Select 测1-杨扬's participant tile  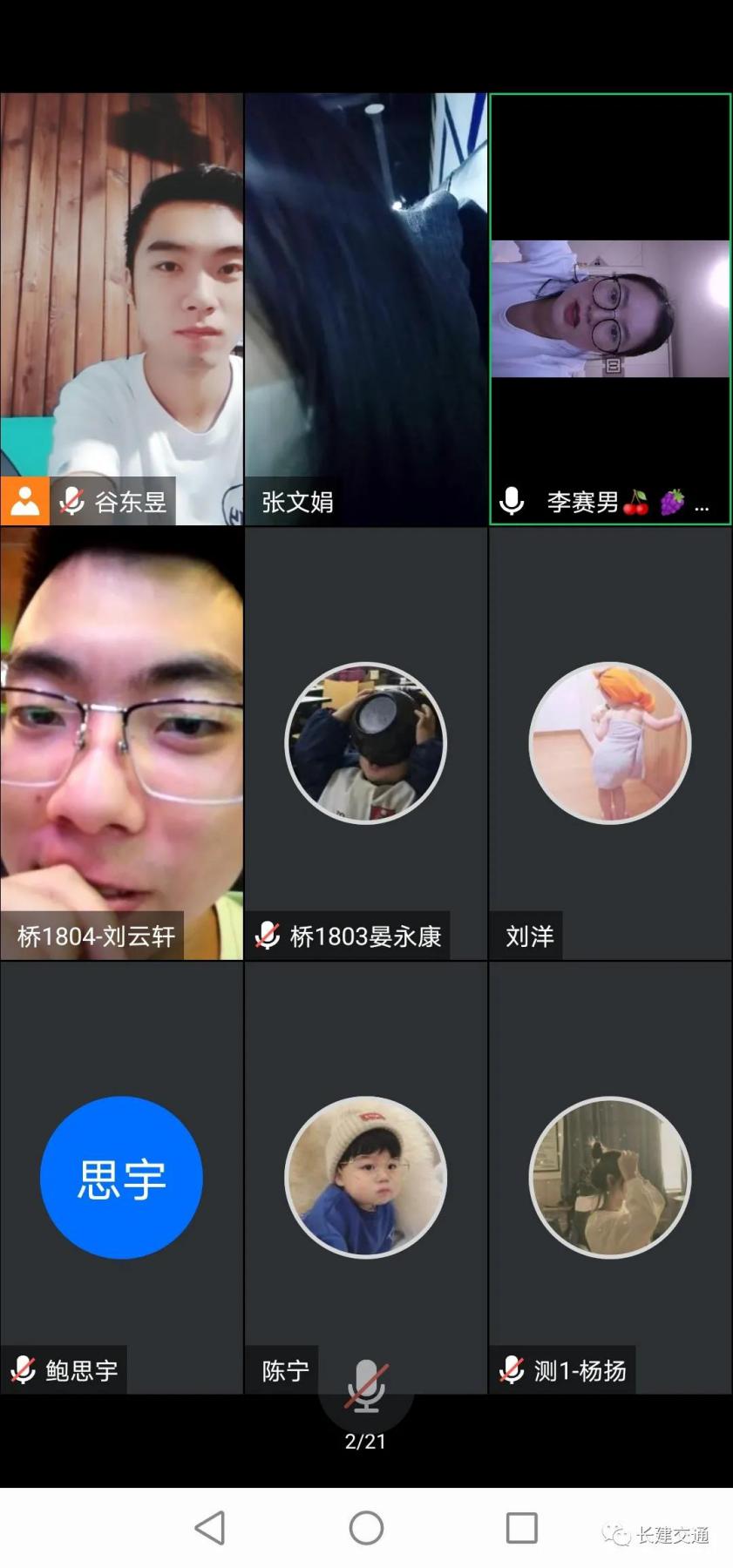pos(610,1176)
